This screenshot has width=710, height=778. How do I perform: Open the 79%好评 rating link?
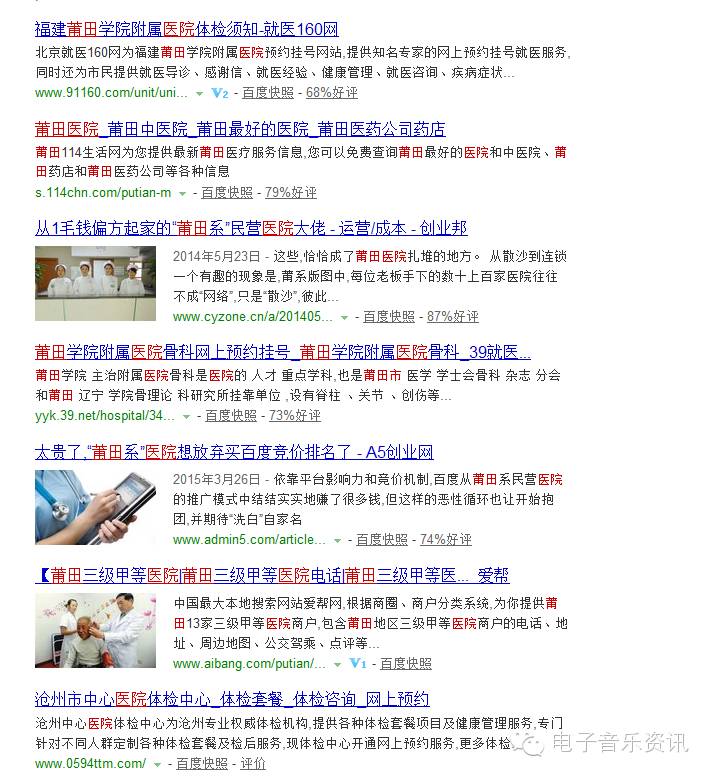point(291,192)
